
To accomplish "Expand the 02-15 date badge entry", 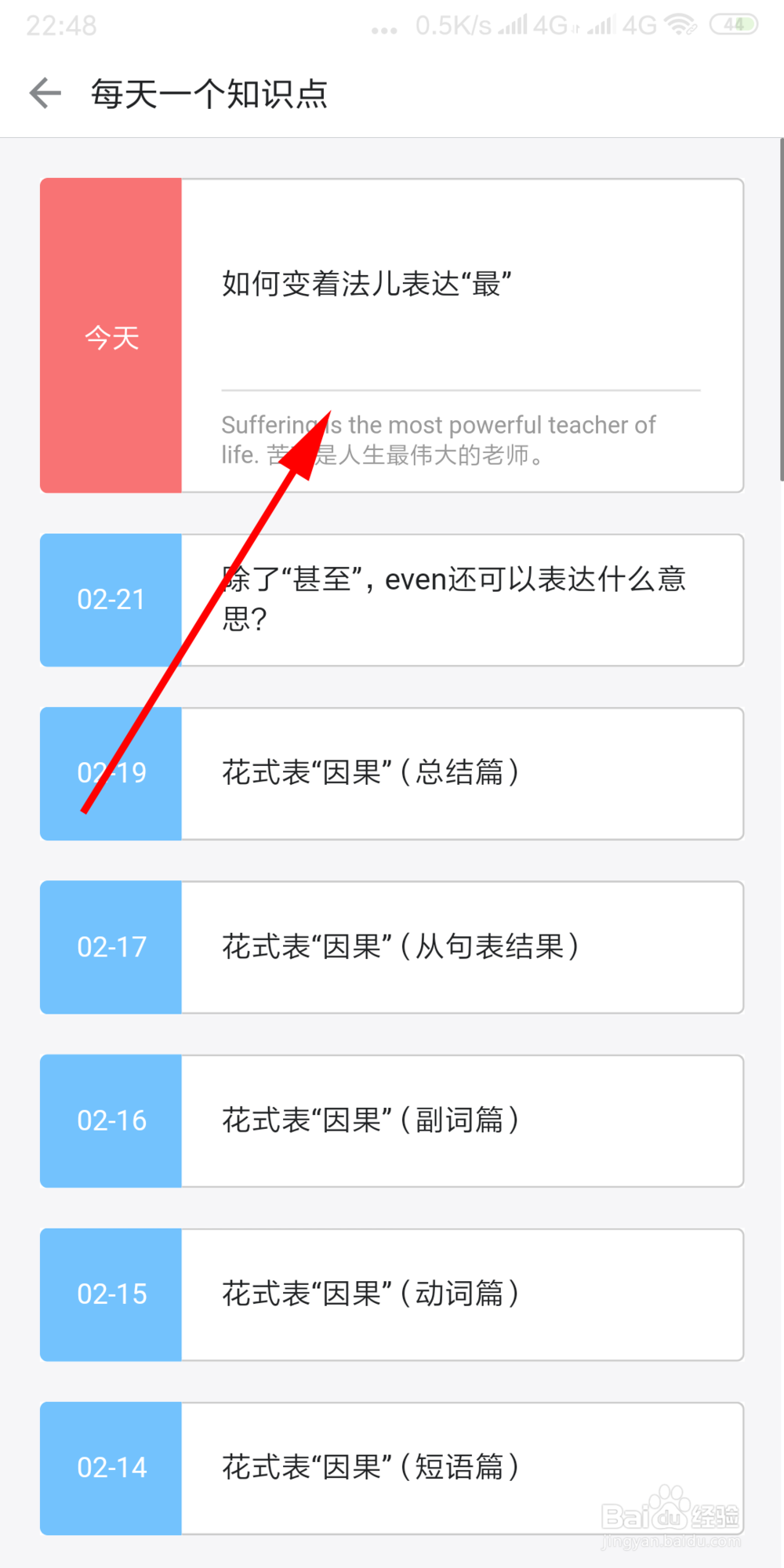I will (111, 1295).
